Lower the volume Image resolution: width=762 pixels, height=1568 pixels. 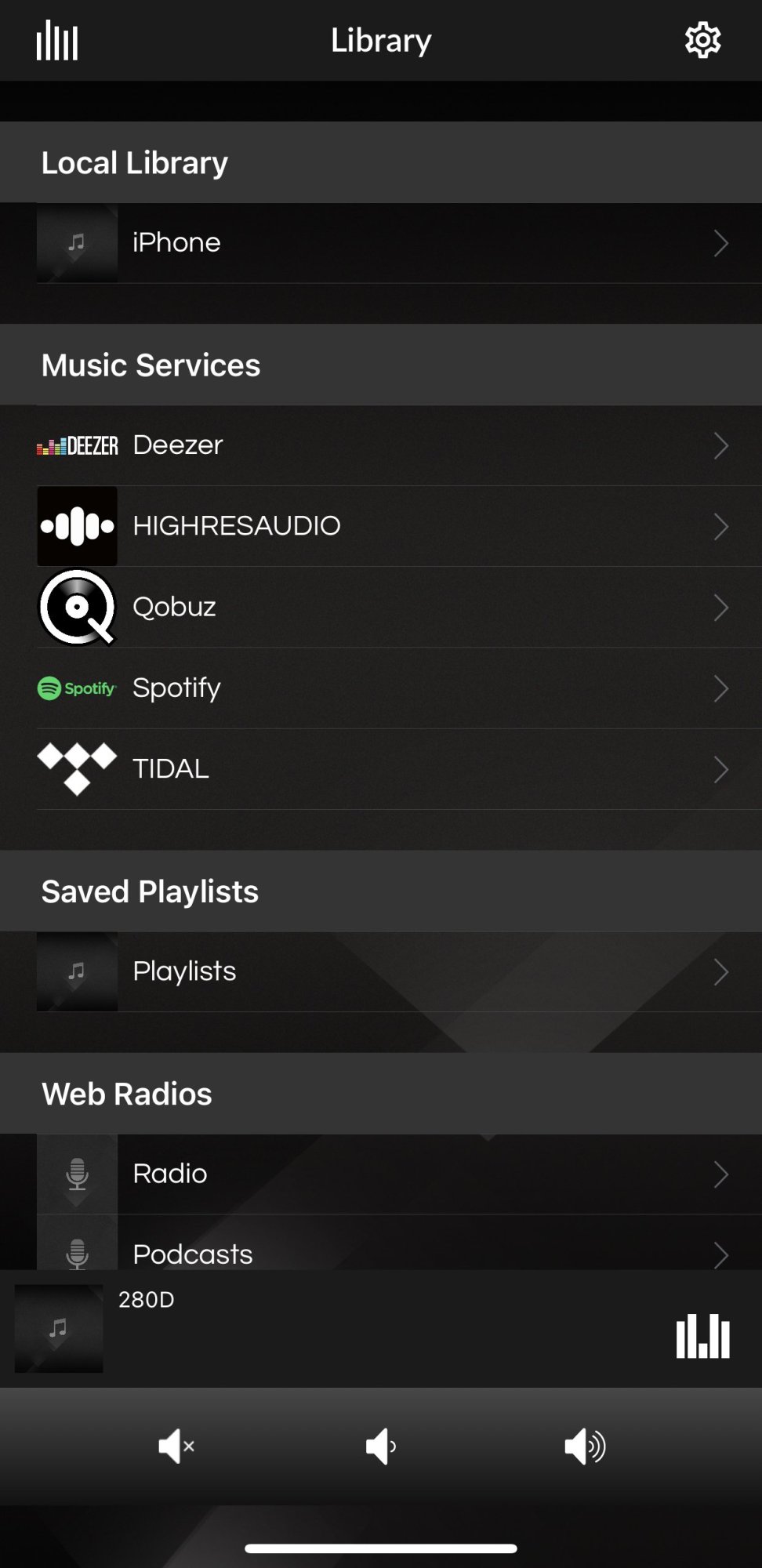(381, 1446)
